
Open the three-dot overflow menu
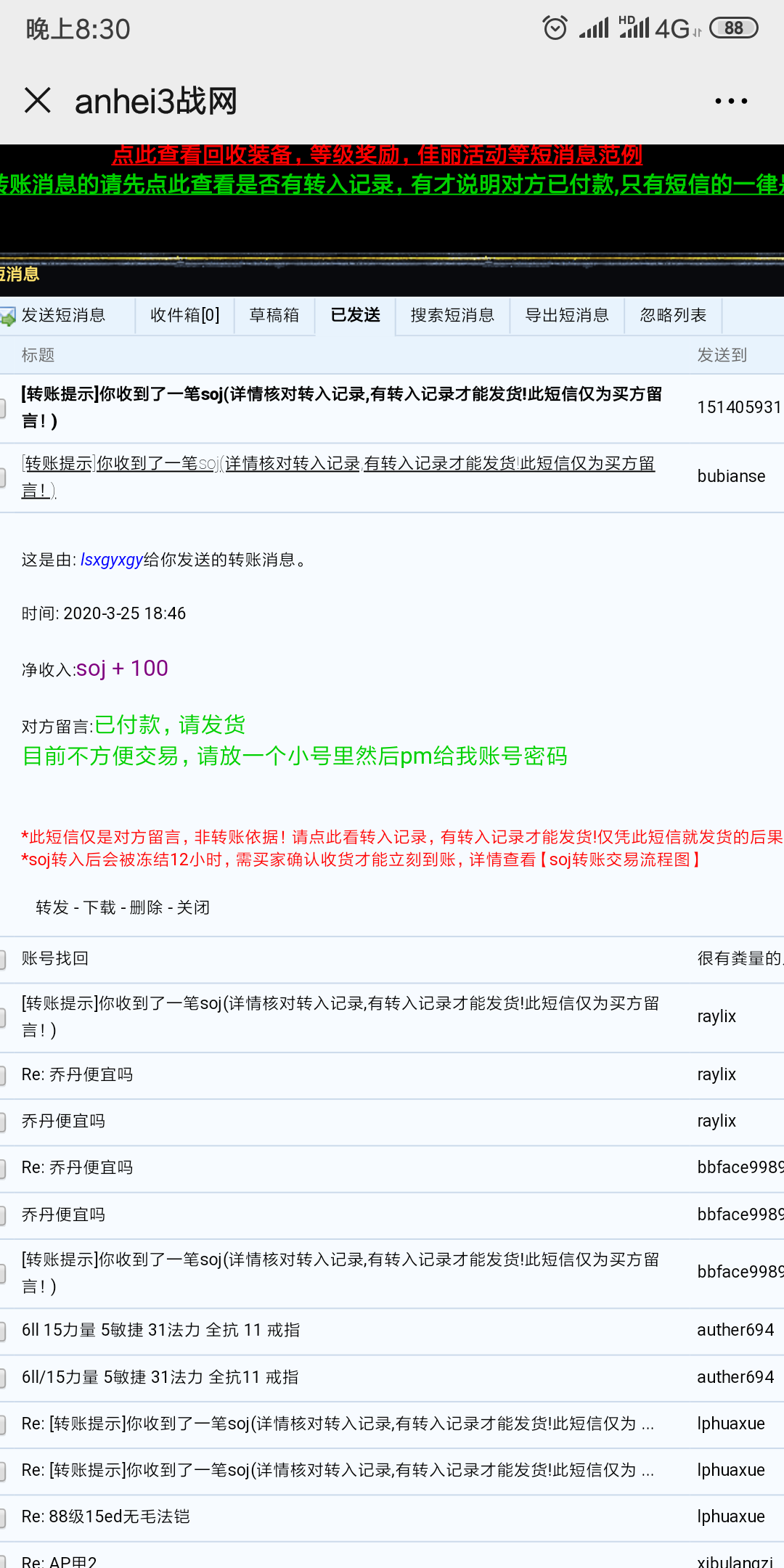pyautogui.click(x=730, y=101)
